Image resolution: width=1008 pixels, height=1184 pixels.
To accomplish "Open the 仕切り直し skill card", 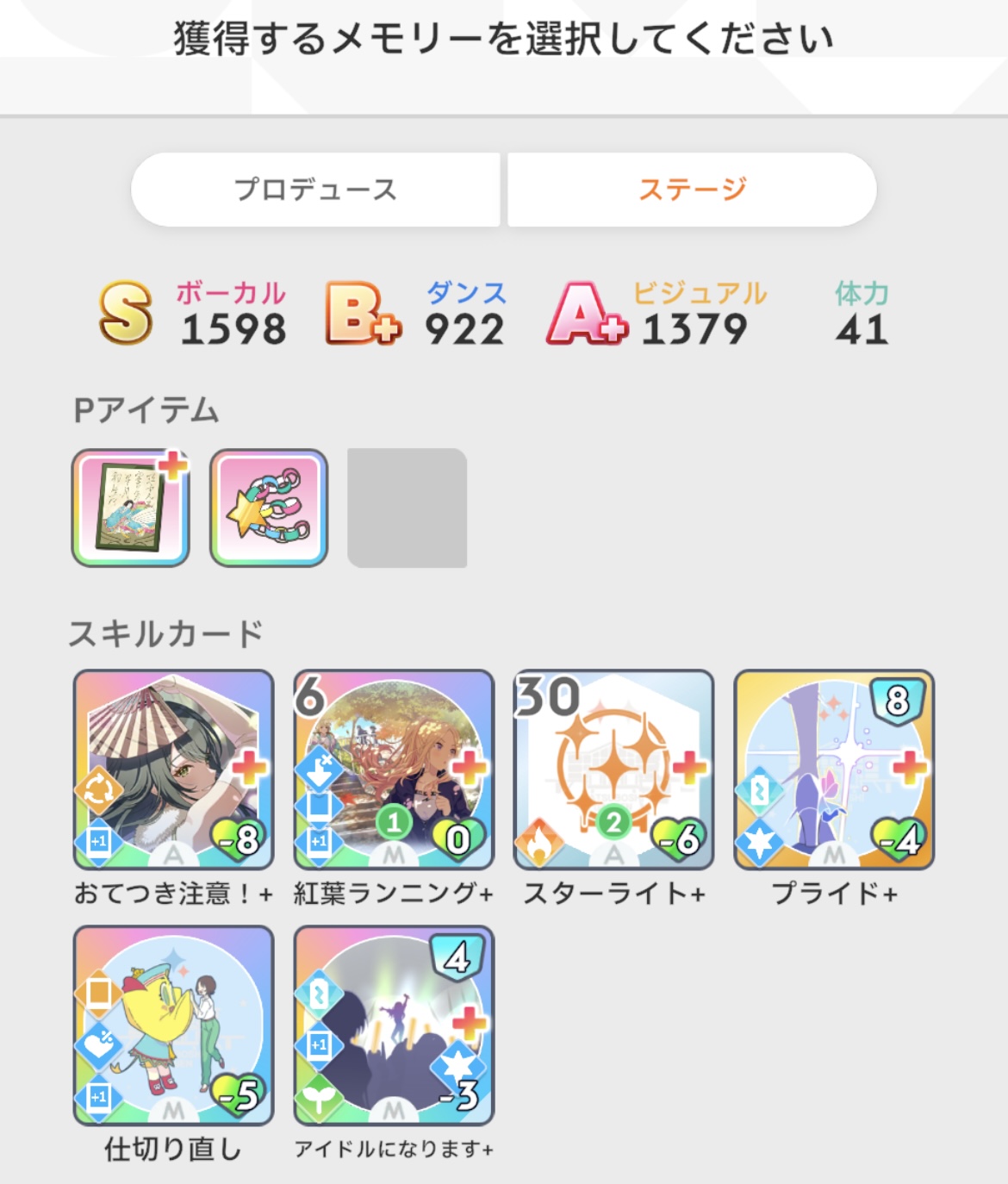I will 173,1025.
